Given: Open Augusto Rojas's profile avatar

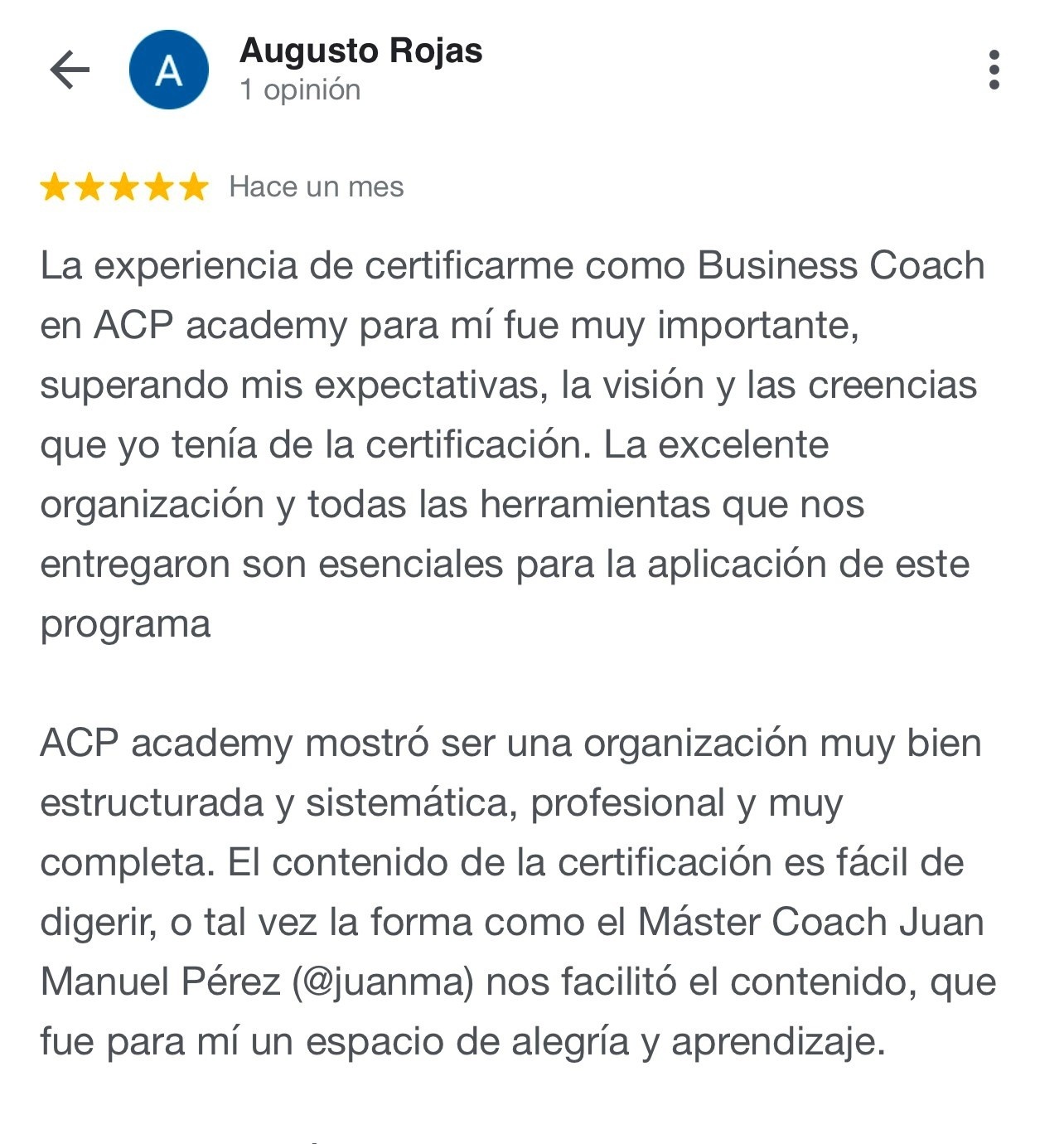Looking at the screenshot, I should point(169,70).
